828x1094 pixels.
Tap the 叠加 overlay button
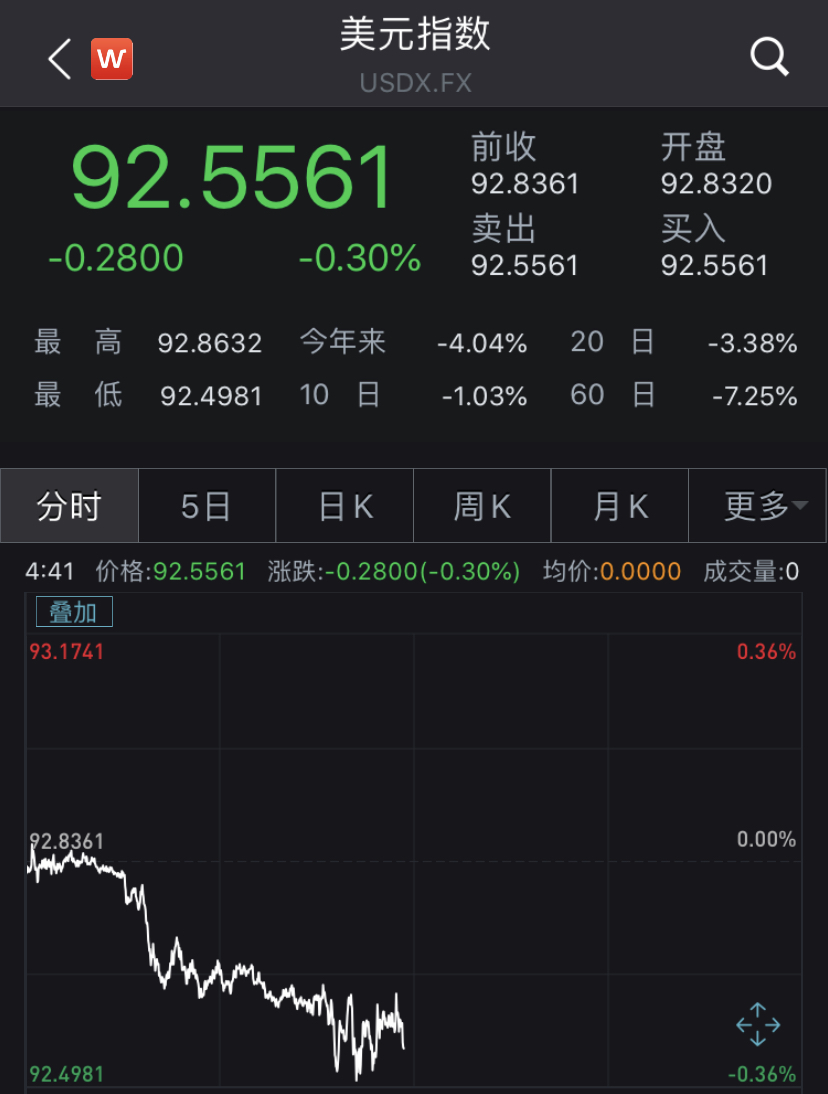74,612
